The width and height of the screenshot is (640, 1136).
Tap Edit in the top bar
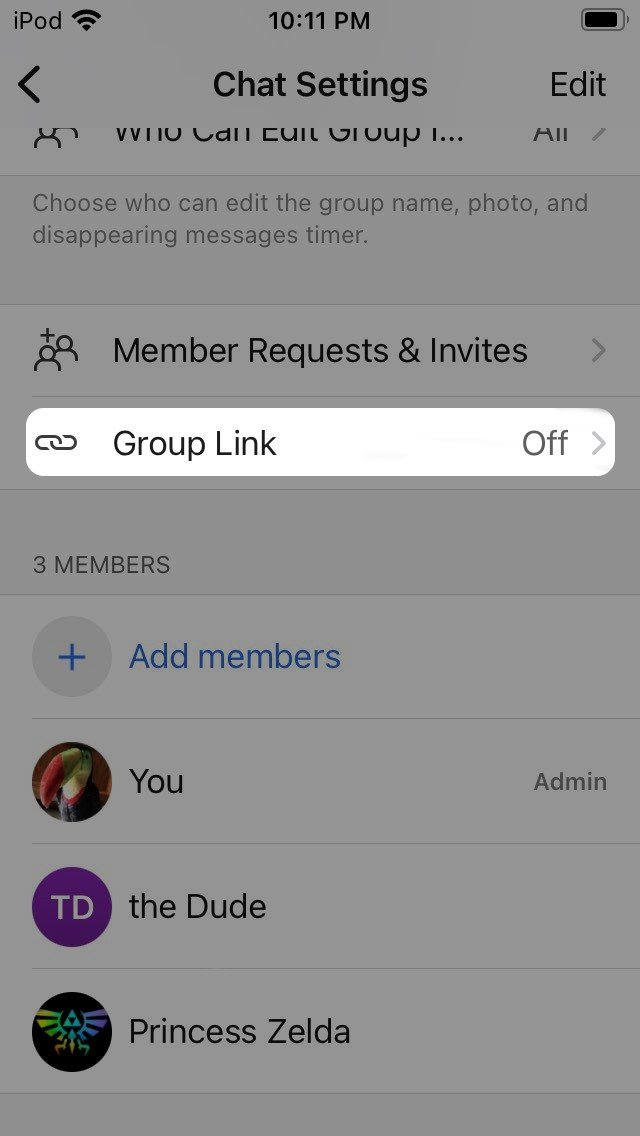coord(577,85)
